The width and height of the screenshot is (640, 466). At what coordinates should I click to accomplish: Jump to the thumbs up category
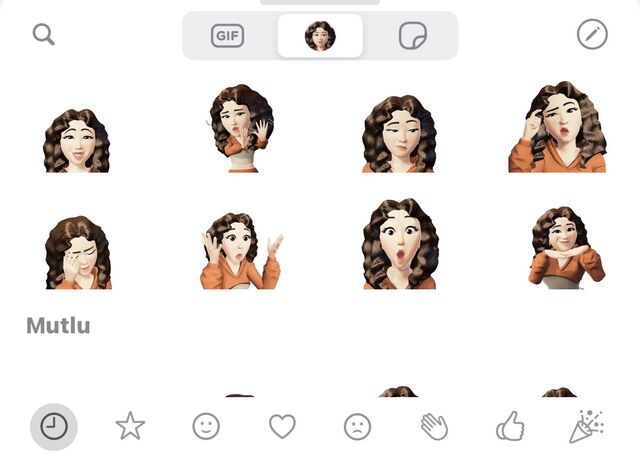pyautogui.click(x=510, y=427)
